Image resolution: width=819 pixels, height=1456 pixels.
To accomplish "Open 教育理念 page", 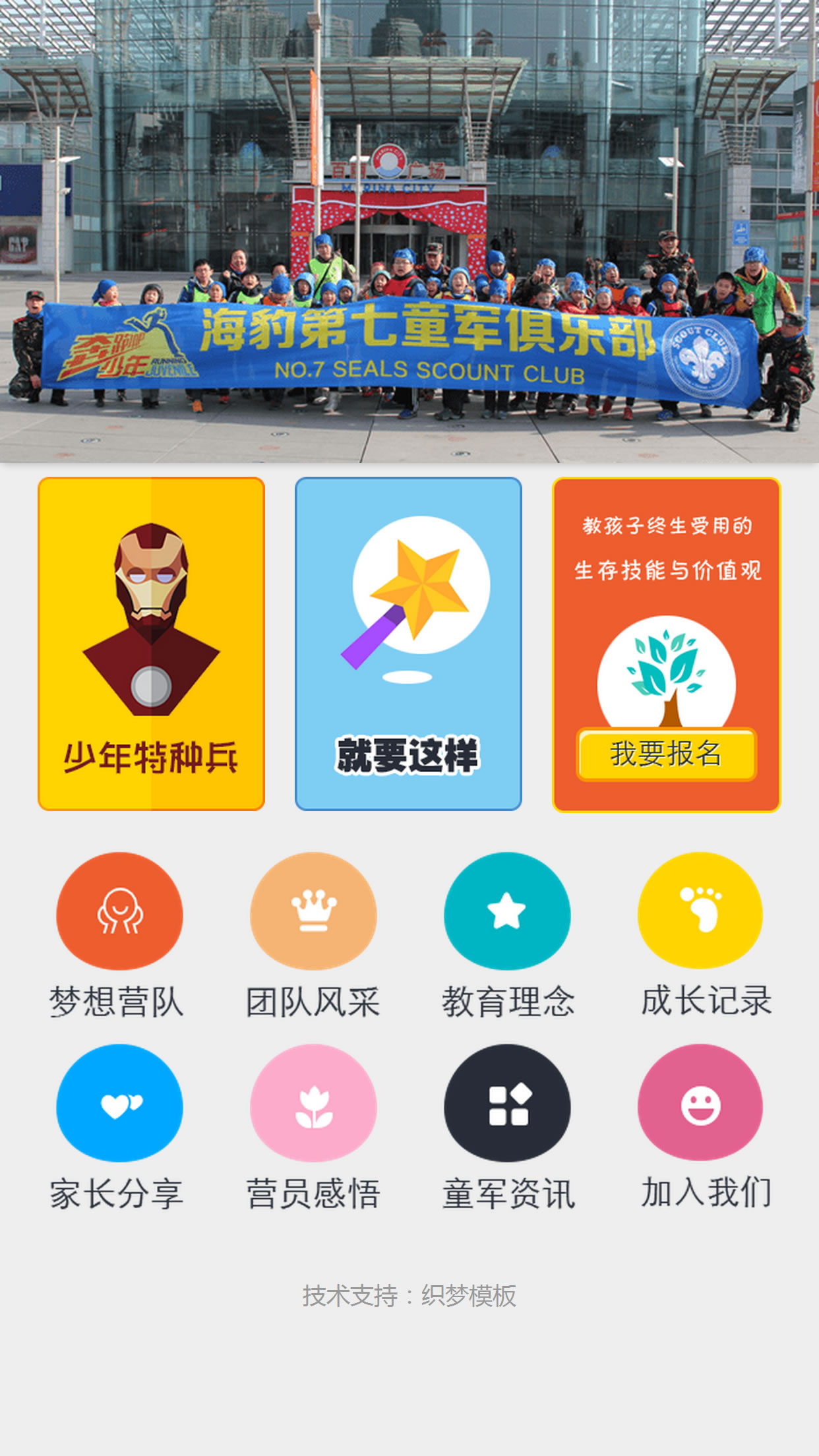I will pyautogui.click(x=507, y=911).
